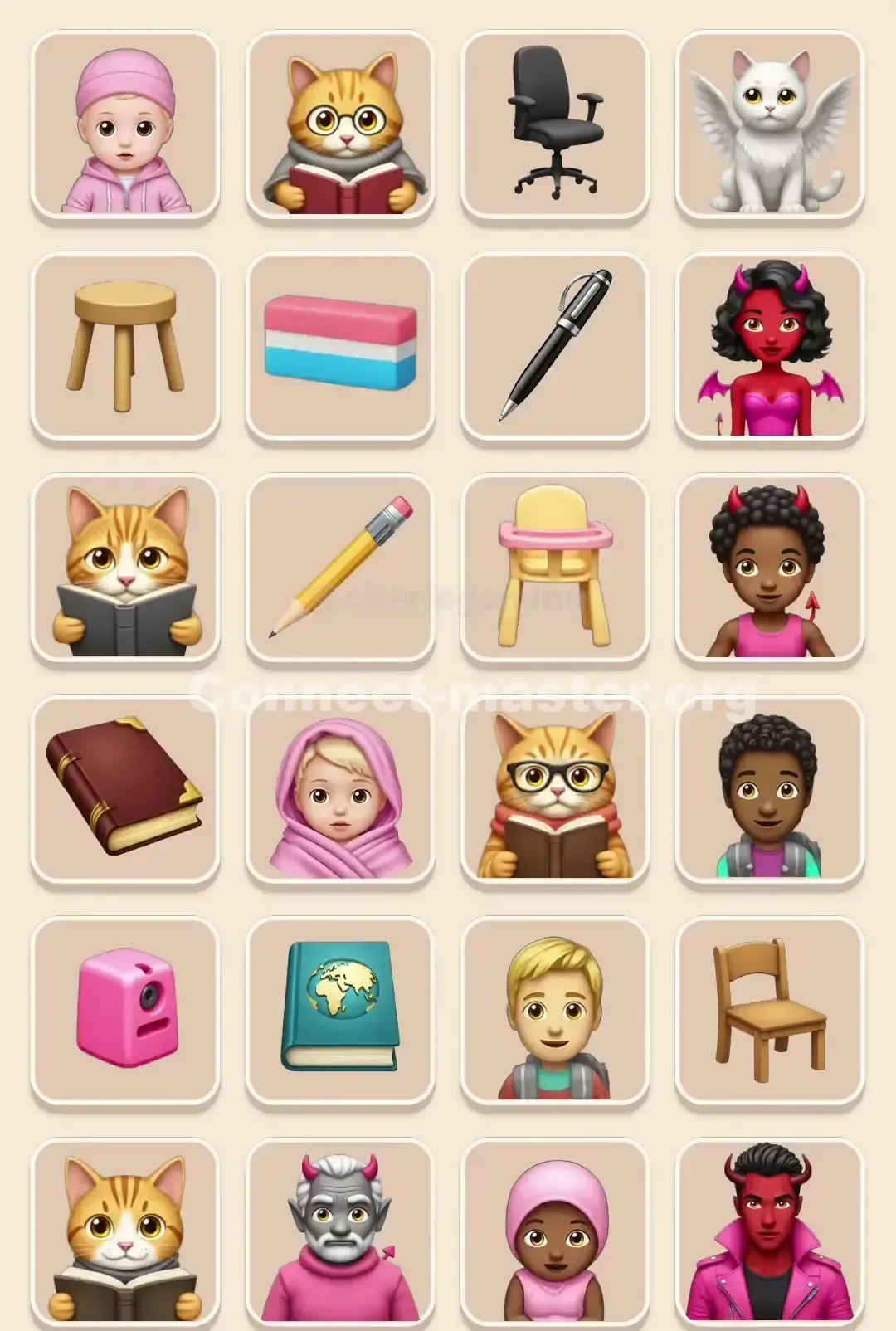Choose the baby wrapped in pink blanket

point(340,791)
